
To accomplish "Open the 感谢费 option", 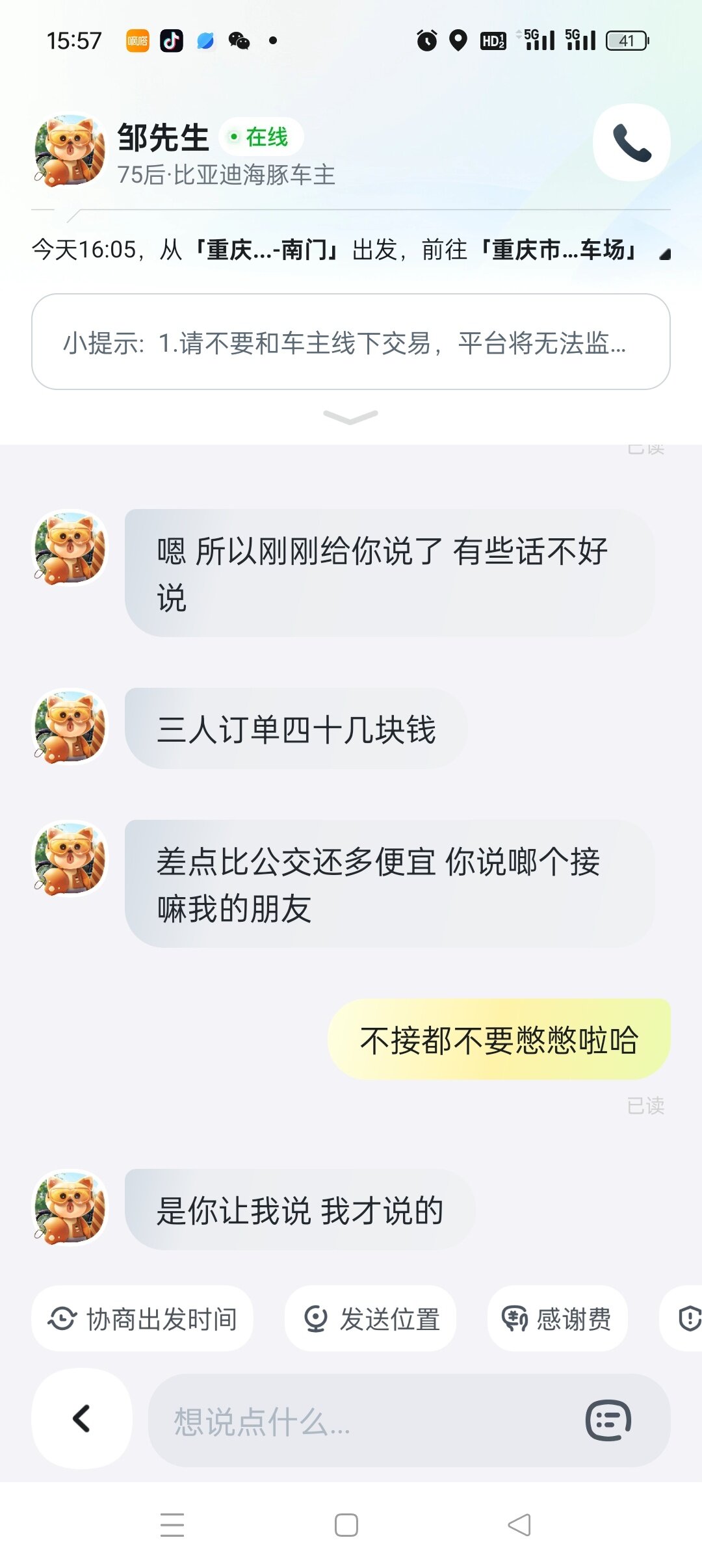I will [557, 1319].
